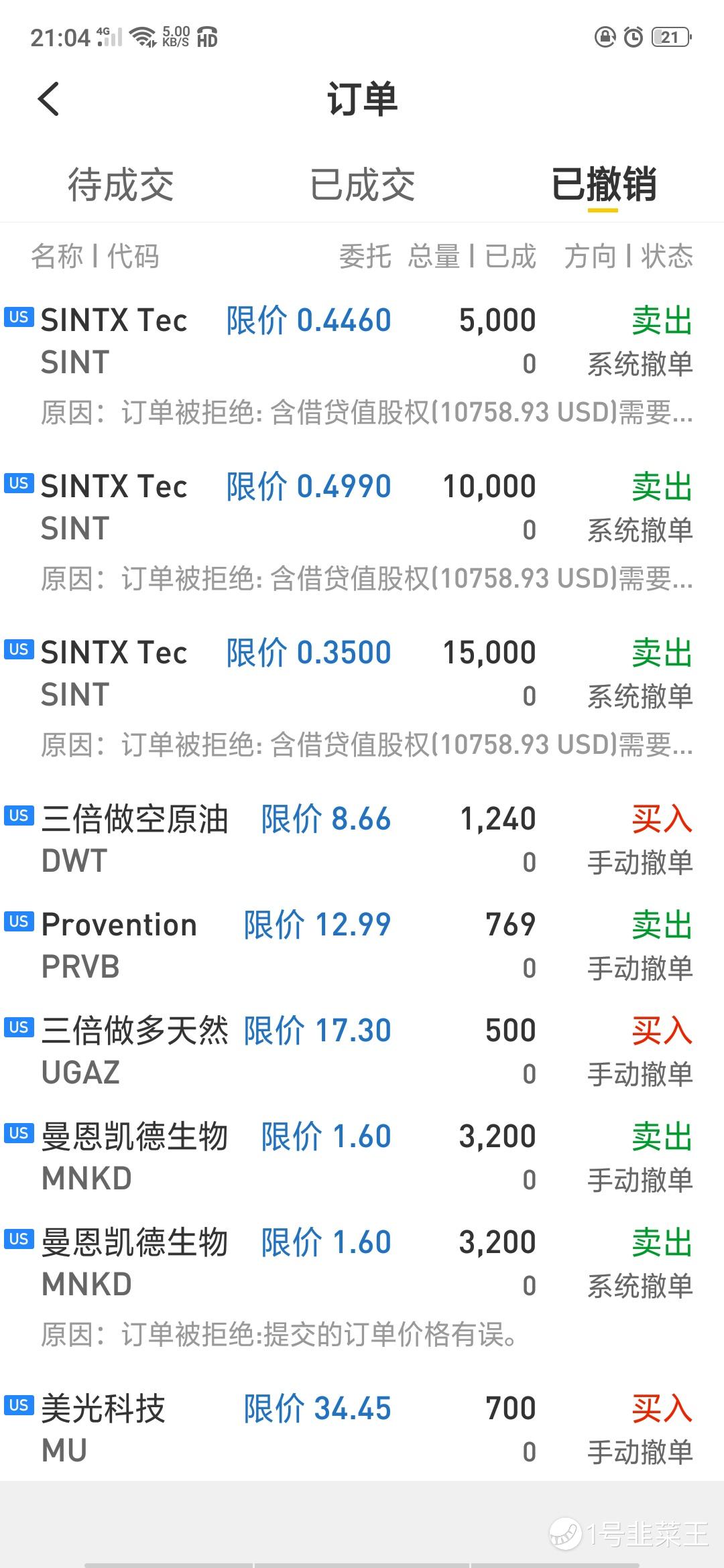The image size is (724, 1568).
Task: Open the MNKD order marked 系统撤单
Action: (x=362, y=1287)
